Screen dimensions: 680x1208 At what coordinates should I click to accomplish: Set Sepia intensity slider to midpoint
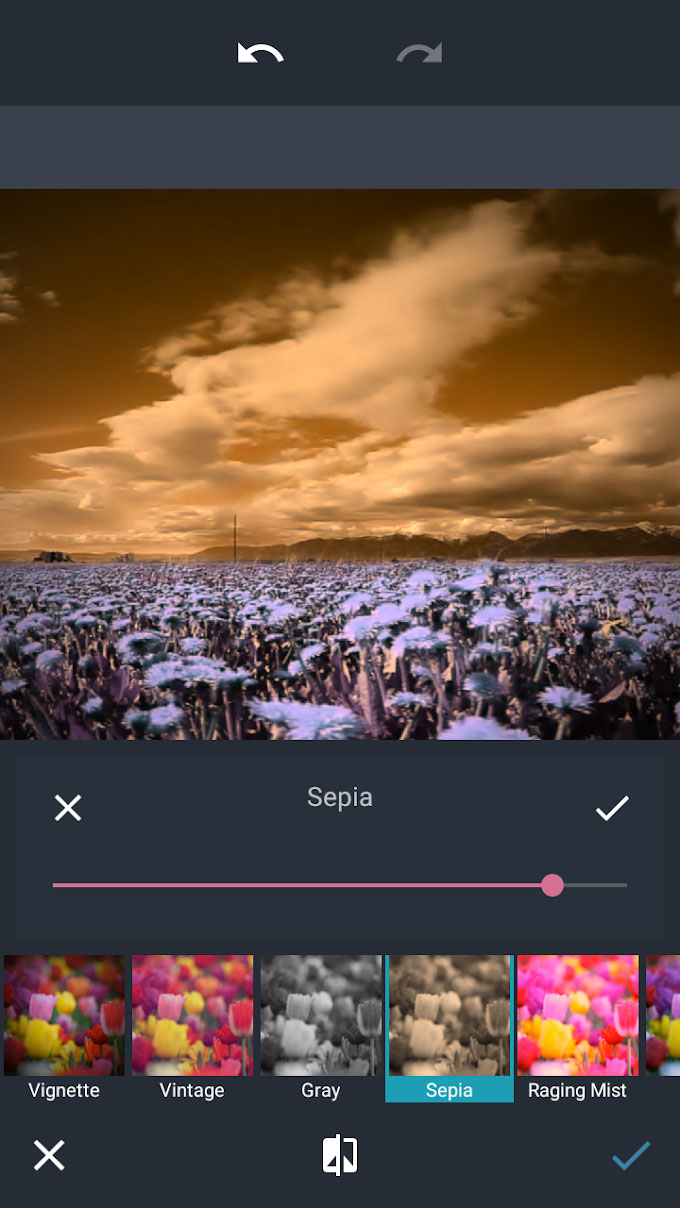click(340, 885)
